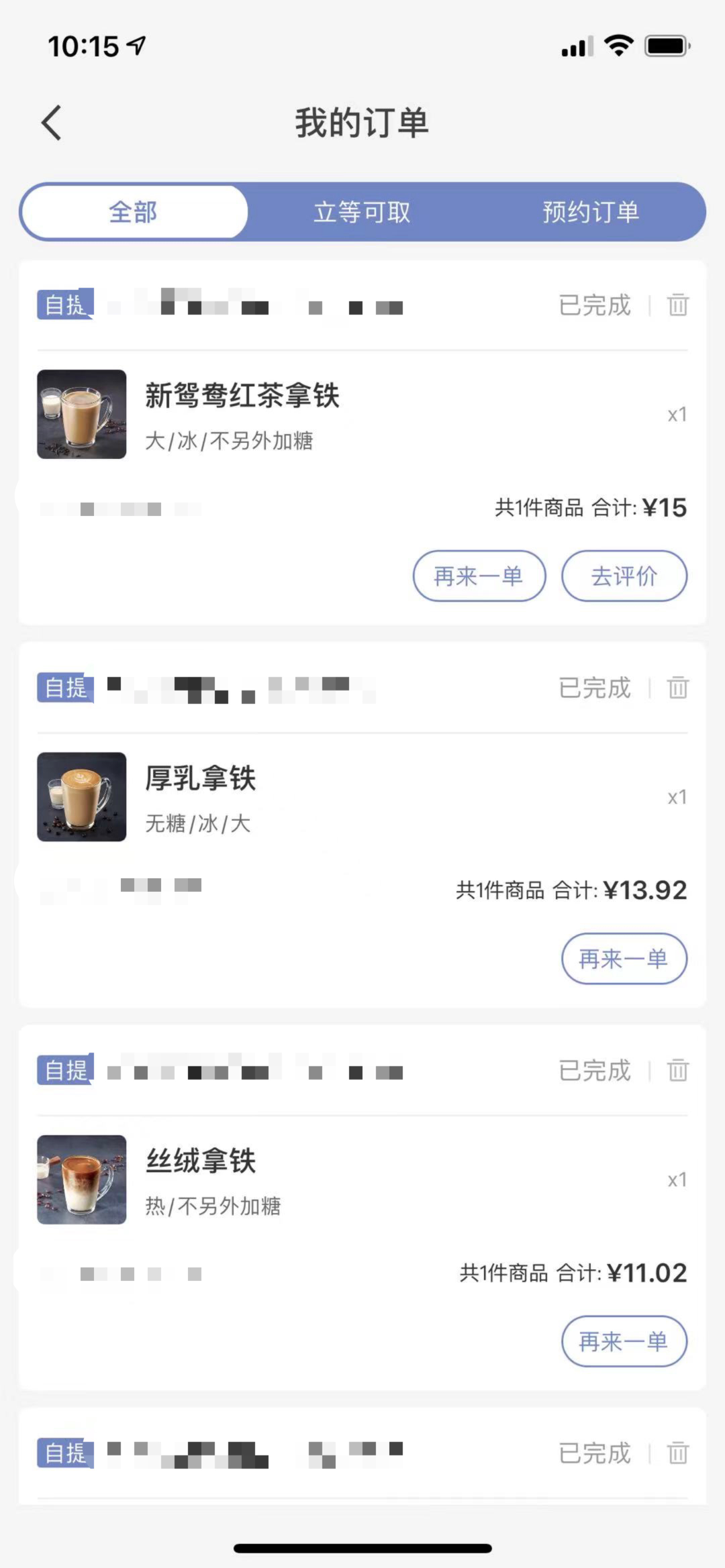
Task: Go back from 我的订单 page
Action: pyautogui.click(x=52, y=123)
